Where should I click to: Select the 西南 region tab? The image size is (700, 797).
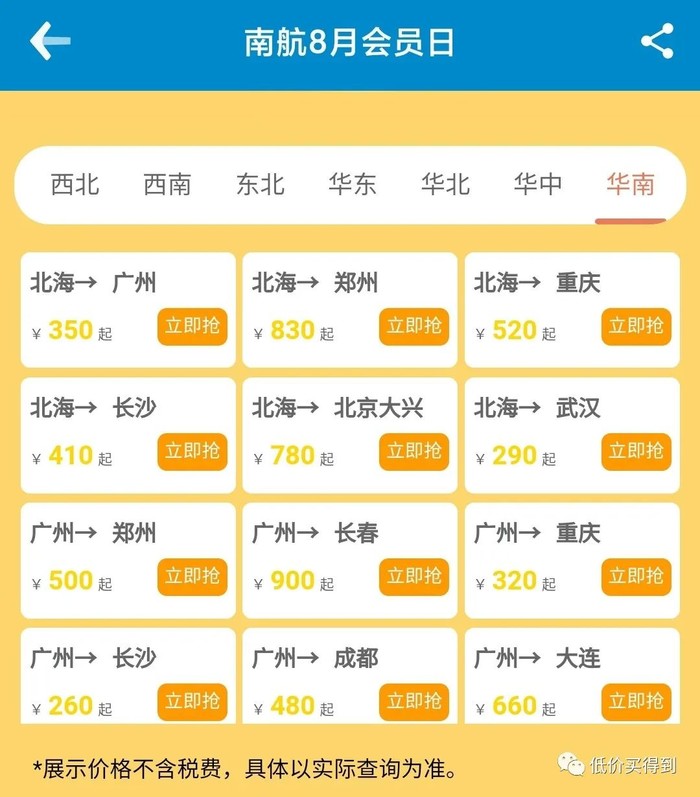[167, 184]
